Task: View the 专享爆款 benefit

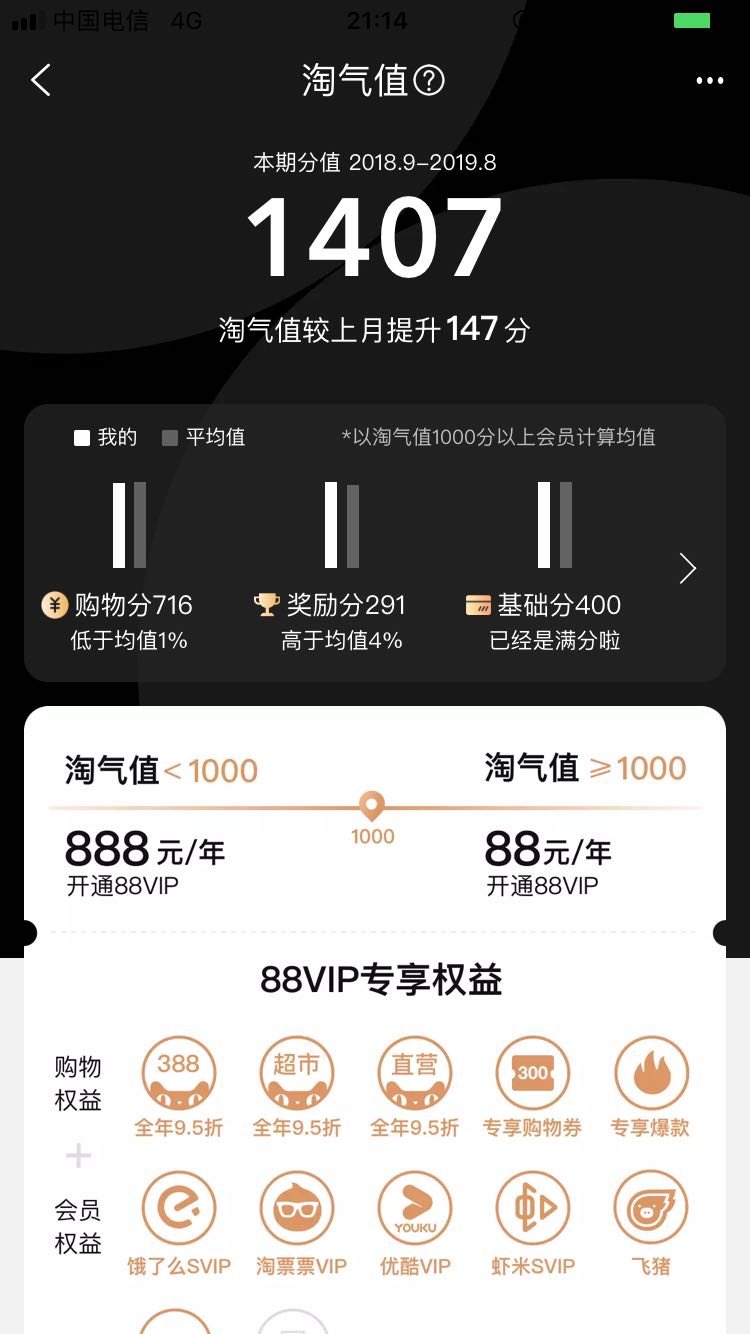Action: coord(650,1087)
